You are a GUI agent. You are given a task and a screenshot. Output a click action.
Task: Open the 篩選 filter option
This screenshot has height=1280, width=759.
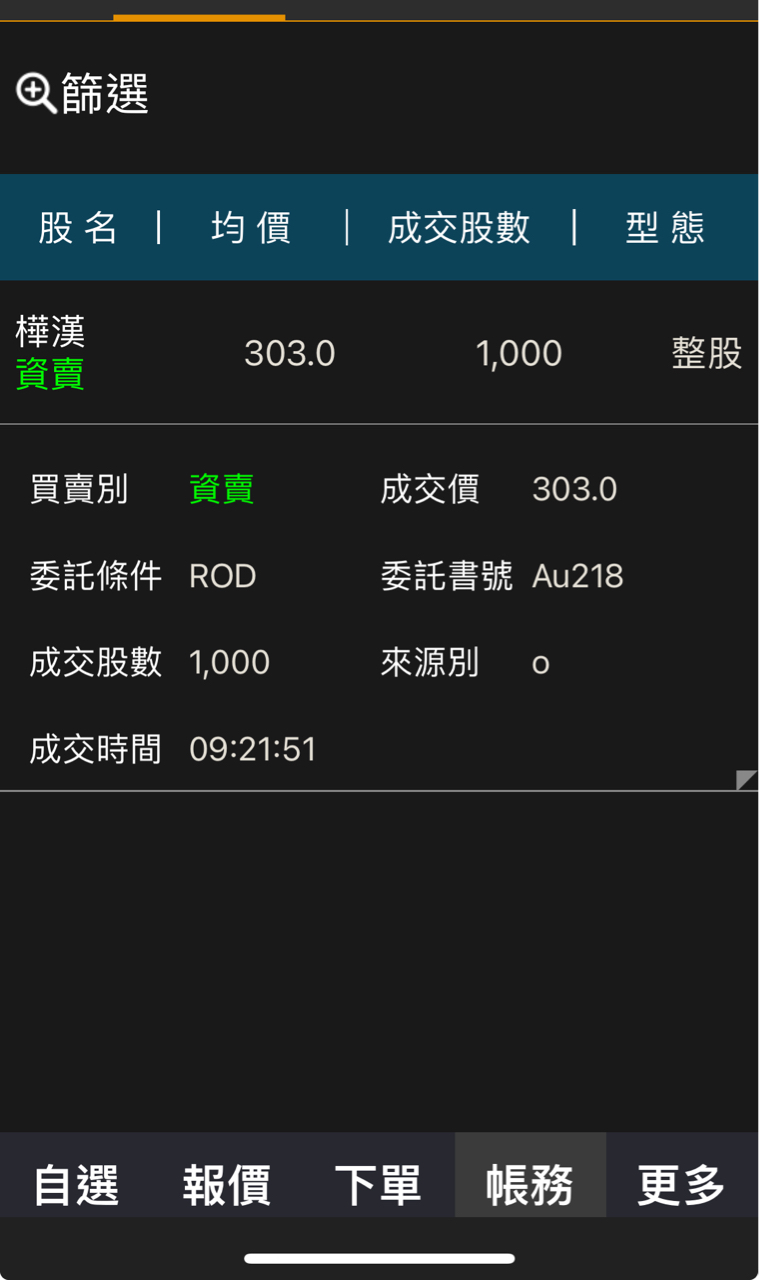83,94
